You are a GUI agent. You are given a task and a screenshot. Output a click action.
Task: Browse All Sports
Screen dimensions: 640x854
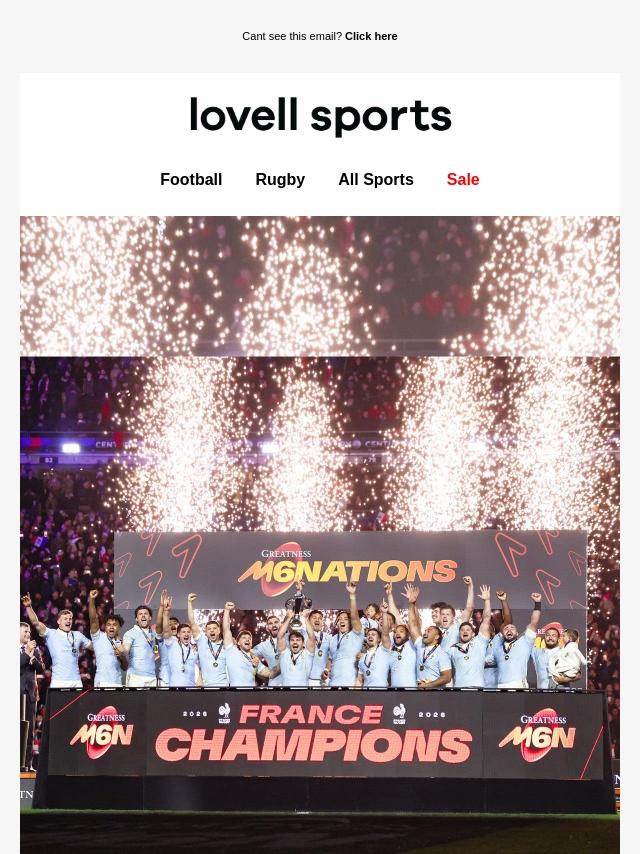[375, 180]
